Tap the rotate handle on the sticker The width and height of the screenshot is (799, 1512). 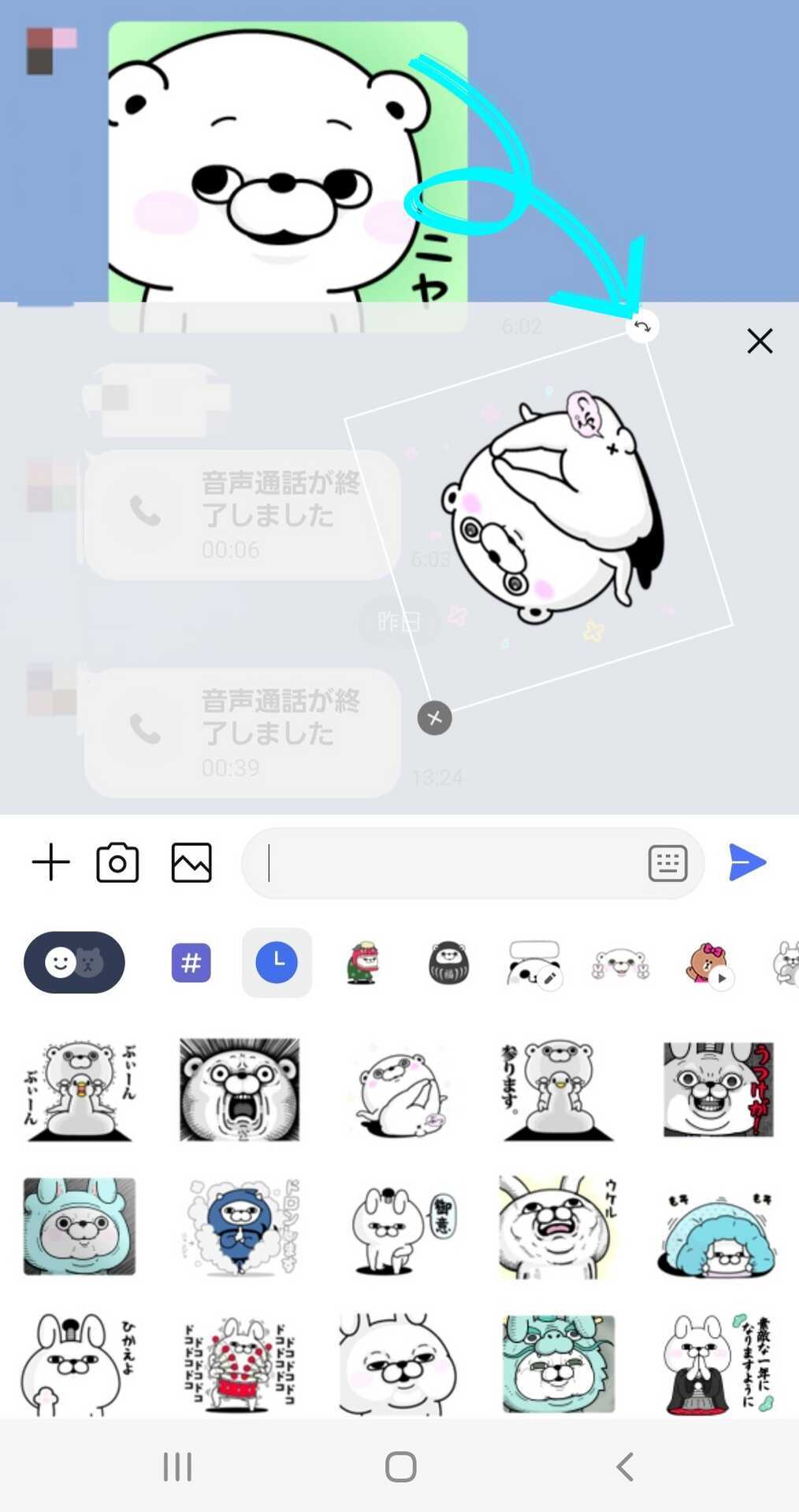642,326
